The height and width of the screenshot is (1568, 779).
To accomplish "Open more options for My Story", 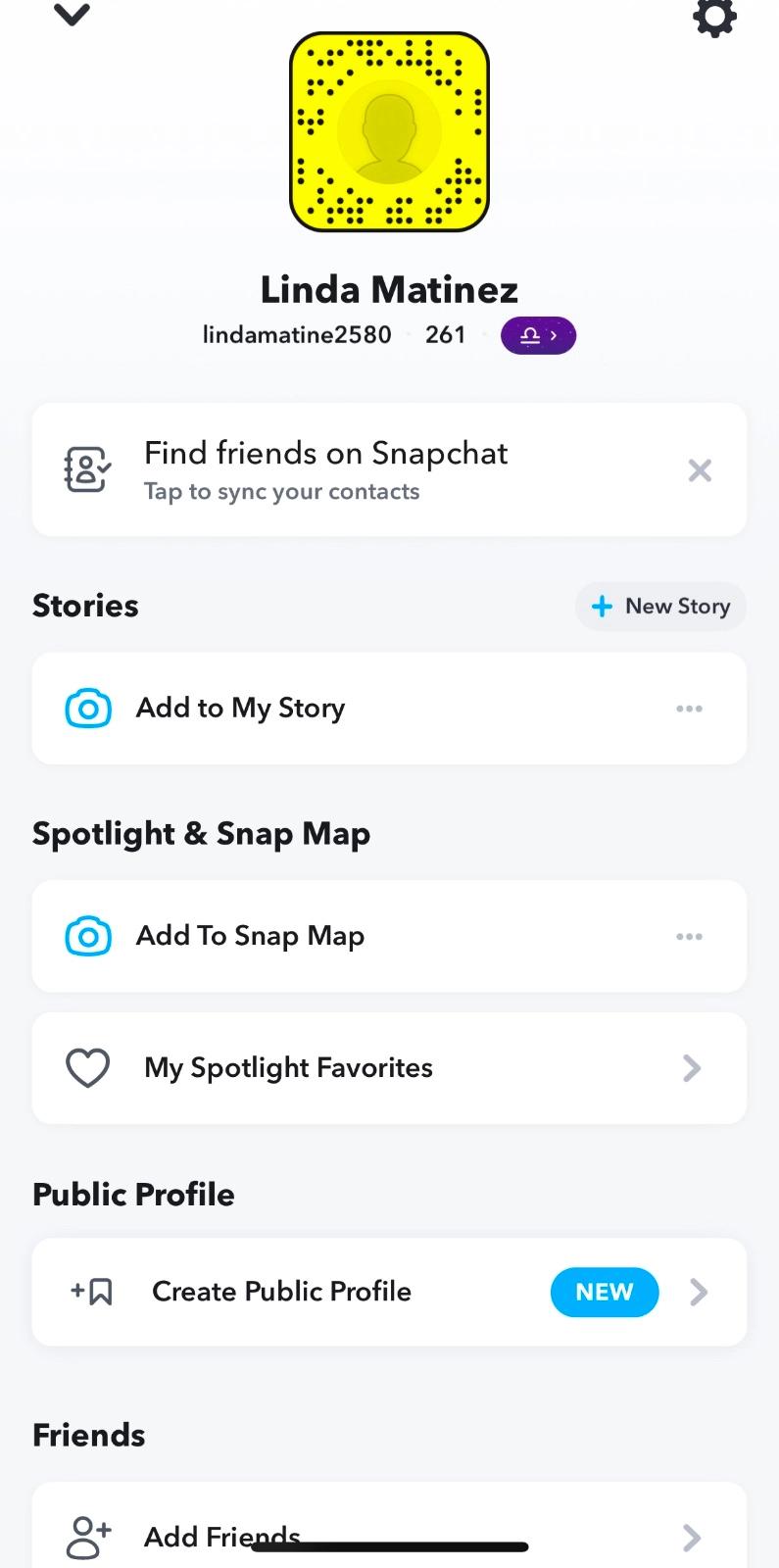I will 689,709.
